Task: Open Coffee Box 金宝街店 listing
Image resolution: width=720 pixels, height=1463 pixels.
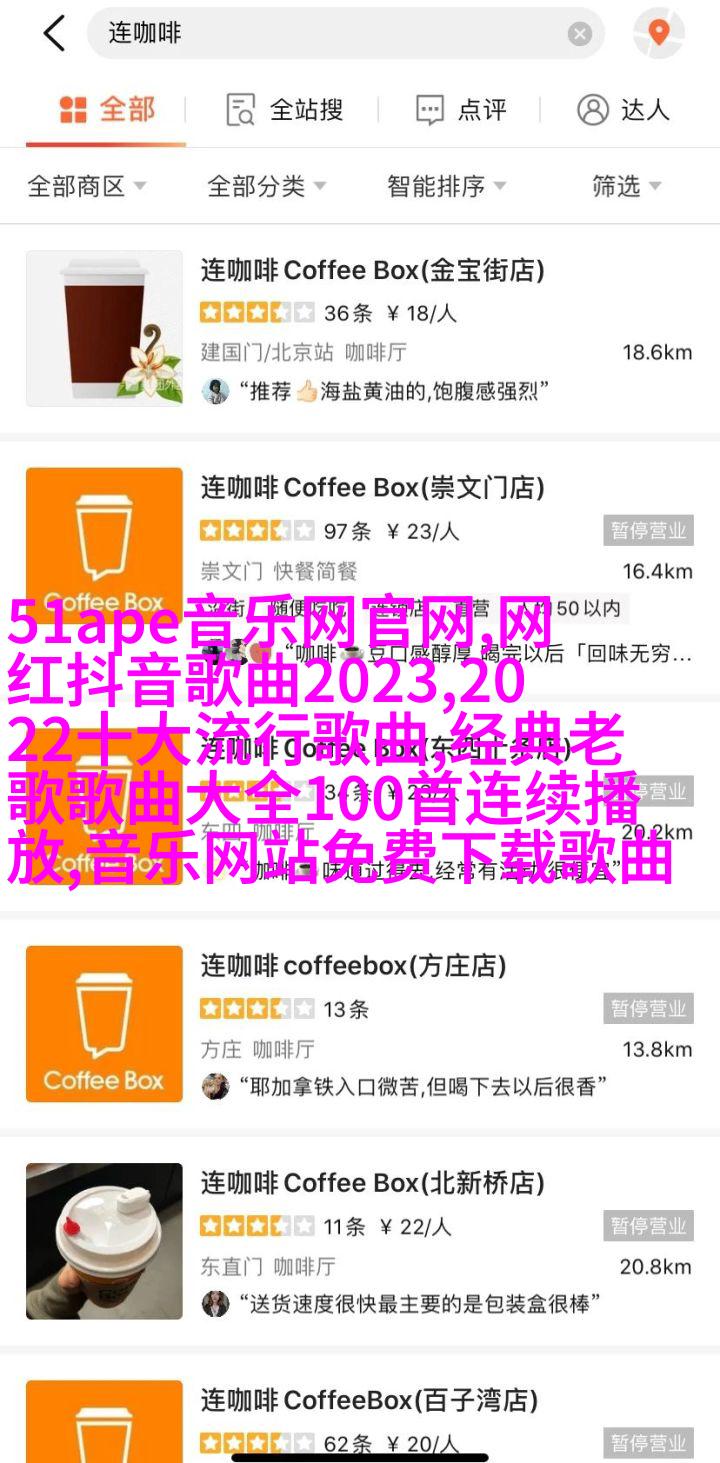Action: click(x=372, y=270)
